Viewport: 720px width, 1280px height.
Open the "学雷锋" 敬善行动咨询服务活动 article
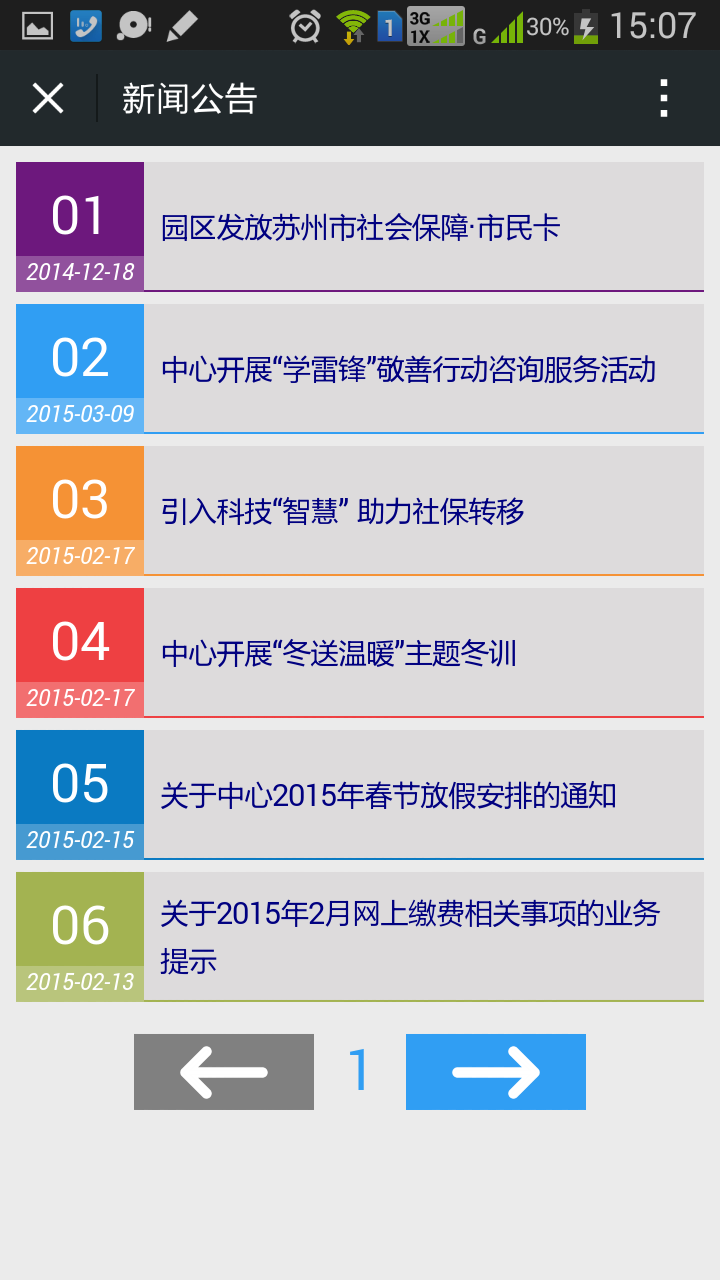tap(360, 369)
